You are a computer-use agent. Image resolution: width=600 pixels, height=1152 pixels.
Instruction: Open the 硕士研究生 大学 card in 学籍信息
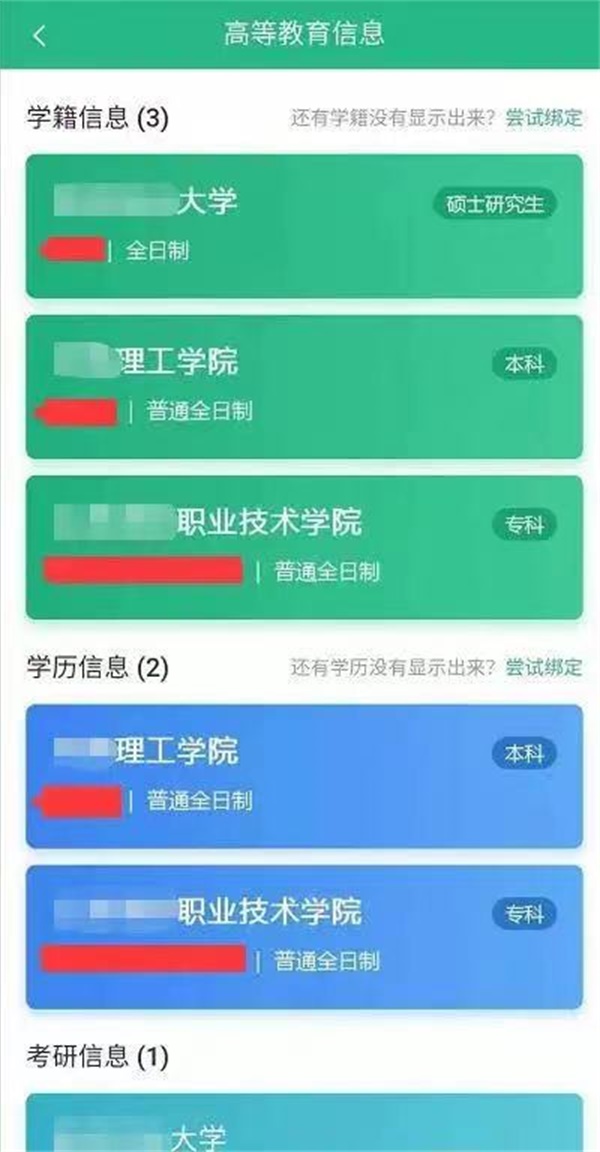tap(304, 226)
